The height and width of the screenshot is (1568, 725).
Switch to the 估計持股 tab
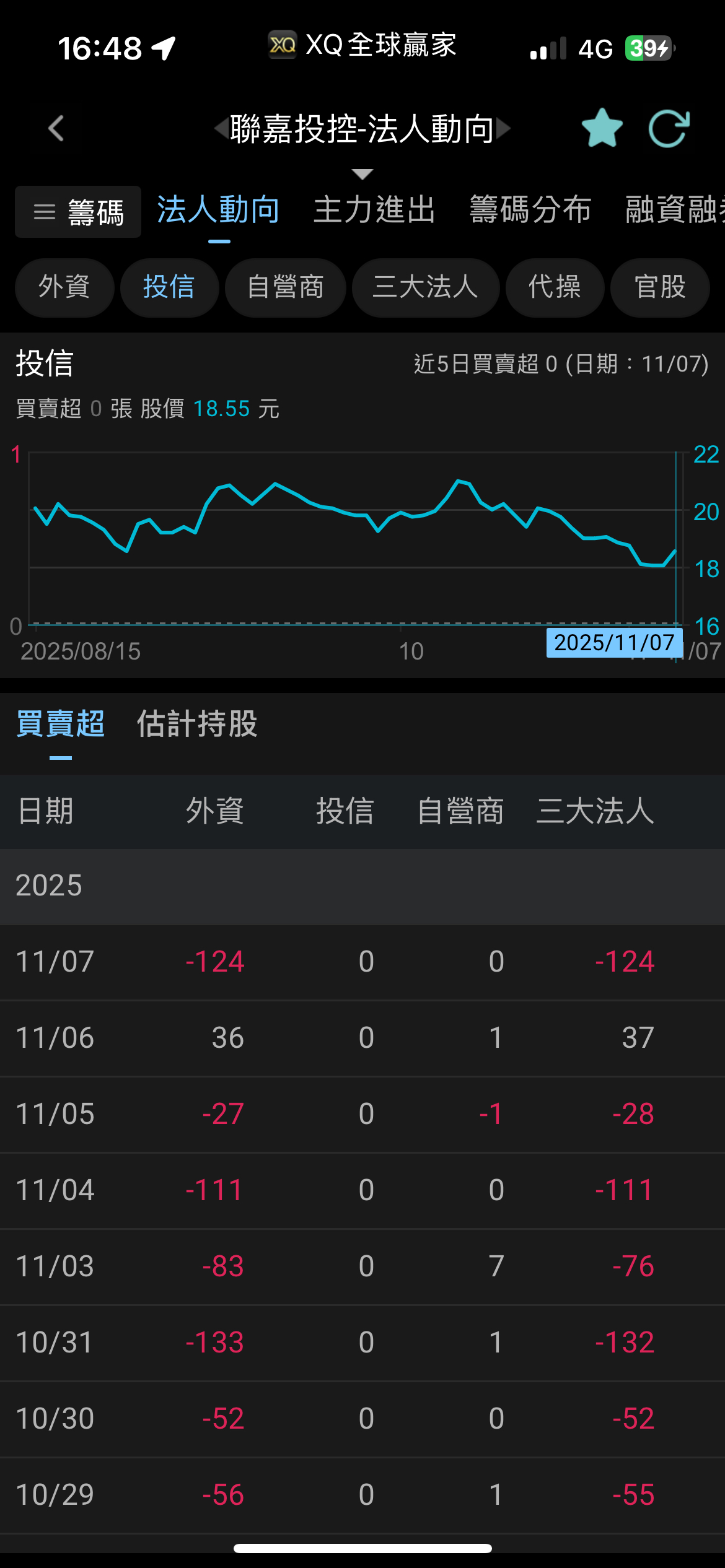[197, 723]
